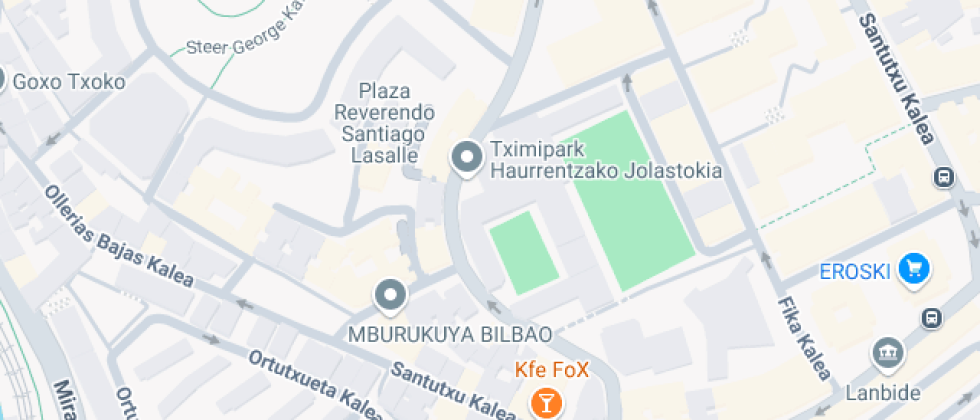This screenshot has height=420, width=980.
Task: Tap the bus stop icon above EROSKI
Action: (942, 178)
